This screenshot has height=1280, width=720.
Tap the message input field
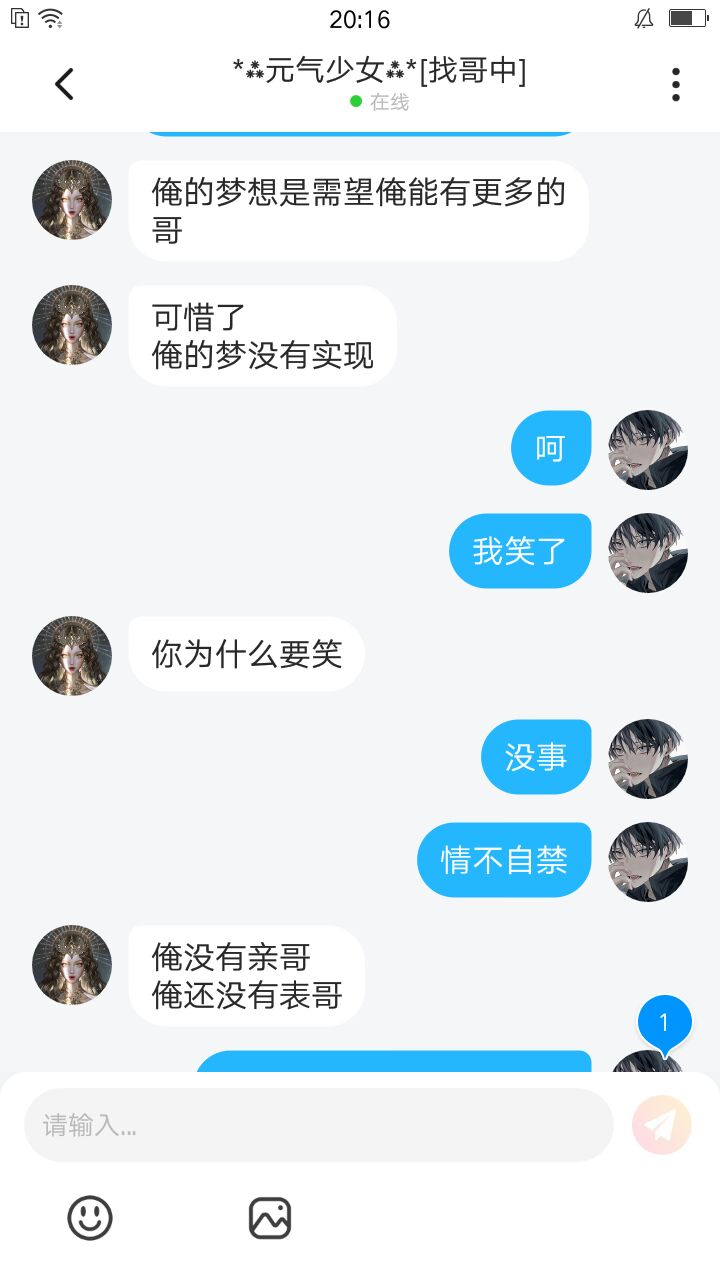click(x=318, y=1125)
